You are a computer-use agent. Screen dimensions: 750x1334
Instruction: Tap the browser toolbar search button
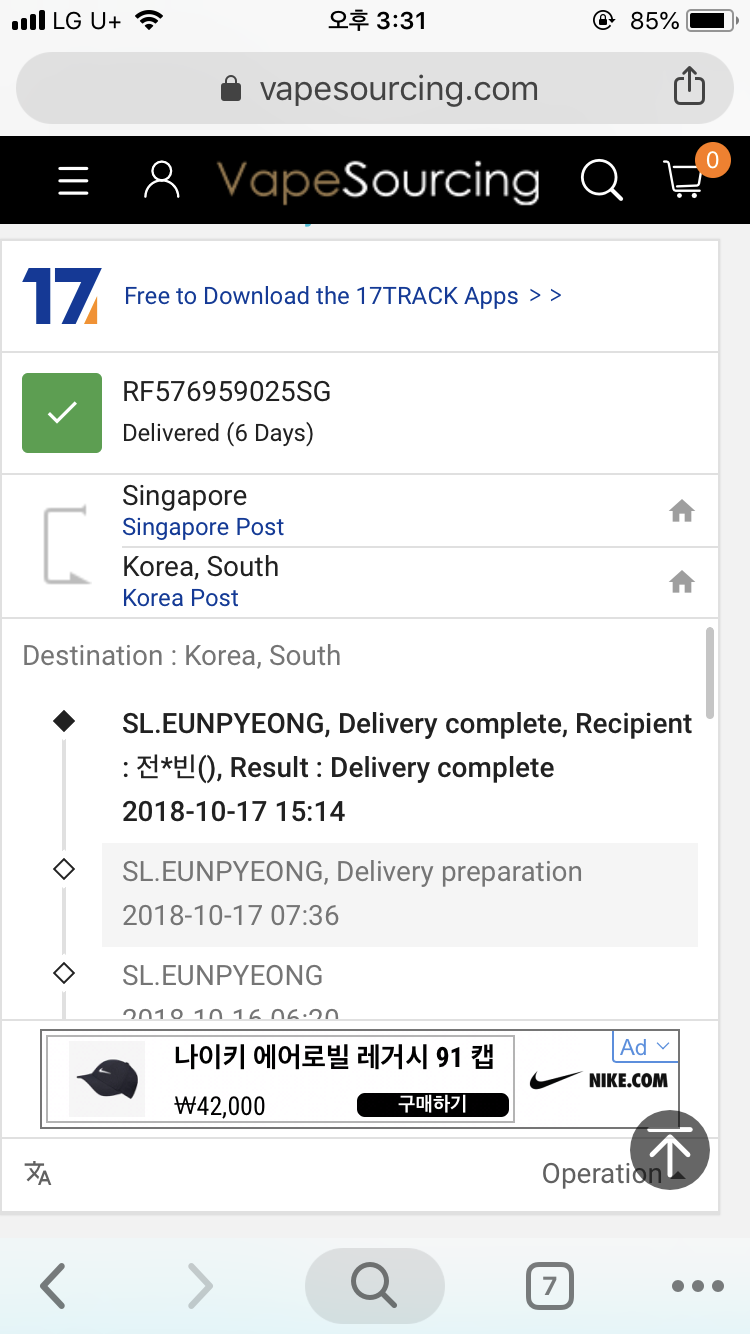coord(374,1286)
